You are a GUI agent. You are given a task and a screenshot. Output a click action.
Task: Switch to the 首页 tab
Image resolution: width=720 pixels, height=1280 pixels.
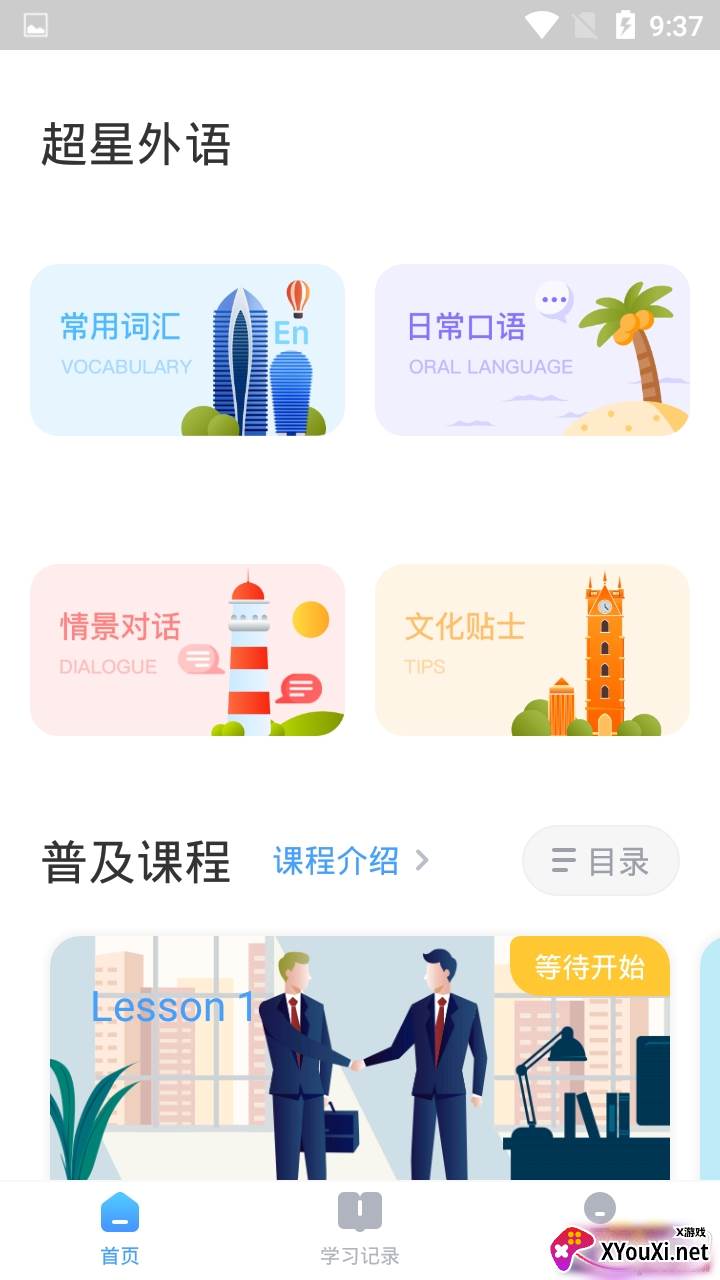point(120,1229)
